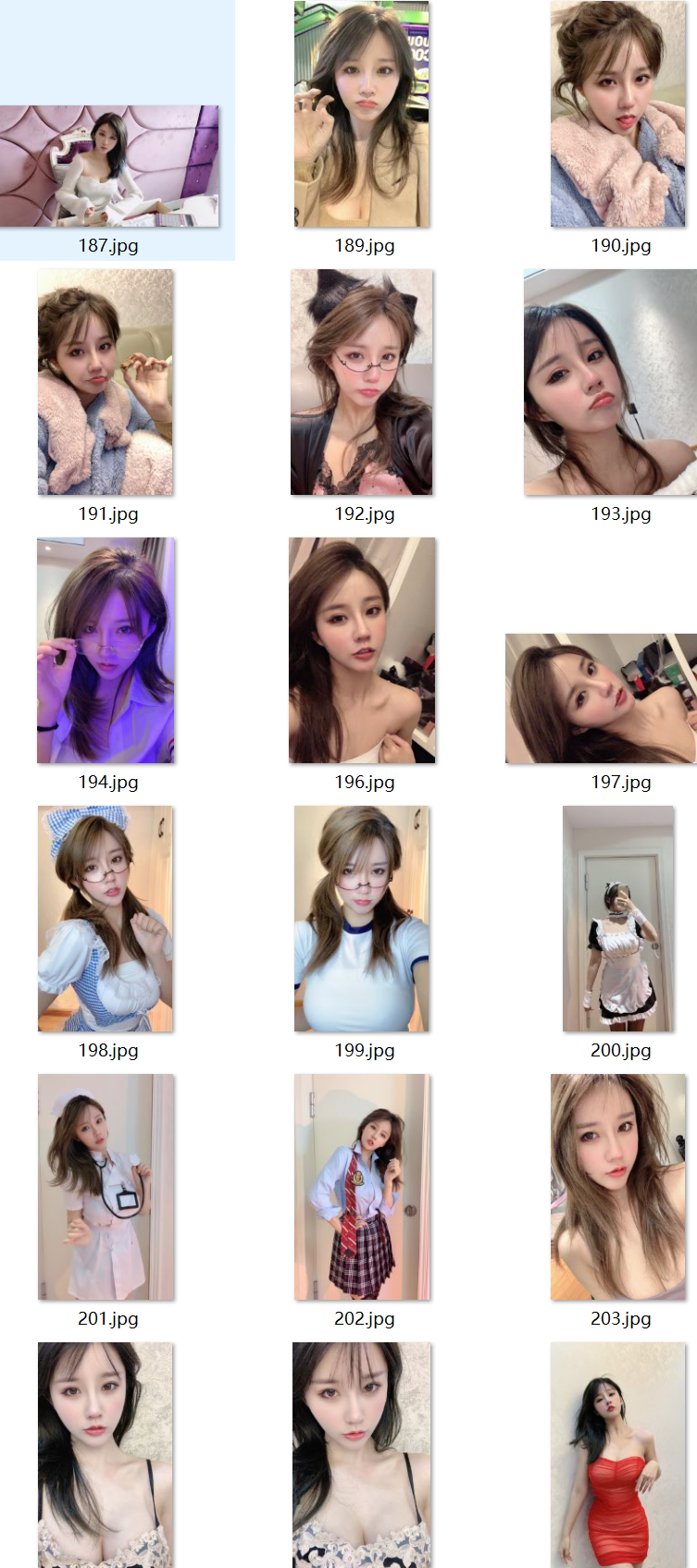Image resolution: width=697 pixels, height=1568 pixels.
Task: Click the 191.jpg image tile
Action: point(106,382)
